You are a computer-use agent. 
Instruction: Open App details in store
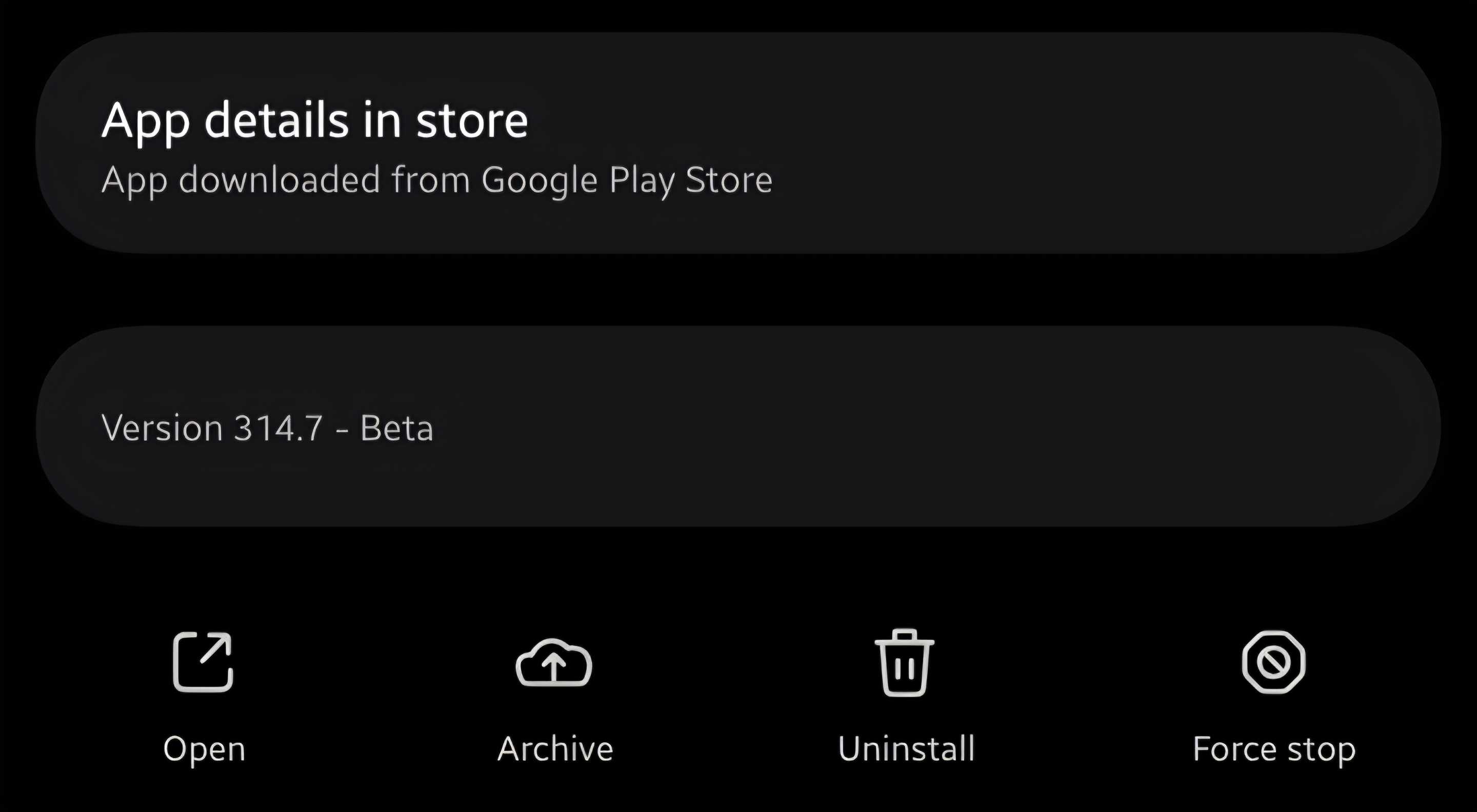[x=738, y=143]
